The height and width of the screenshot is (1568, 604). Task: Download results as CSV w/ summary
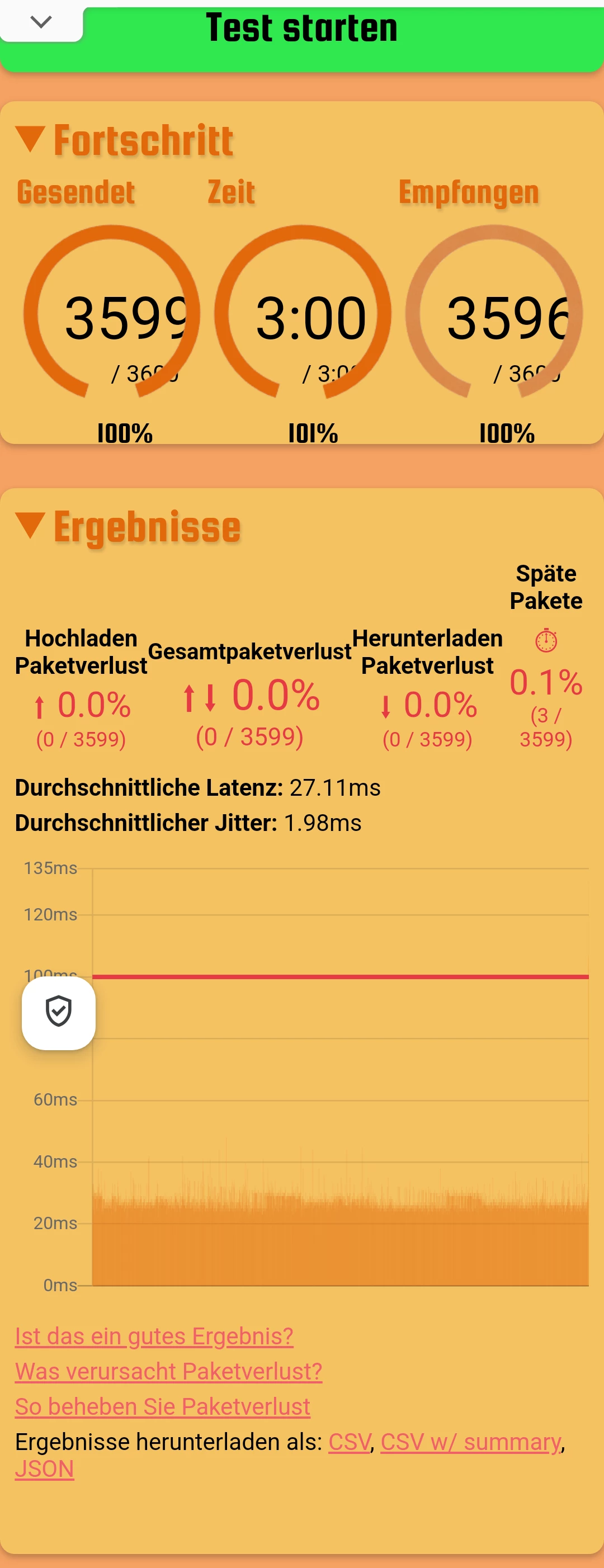[x=471, y=1442]
